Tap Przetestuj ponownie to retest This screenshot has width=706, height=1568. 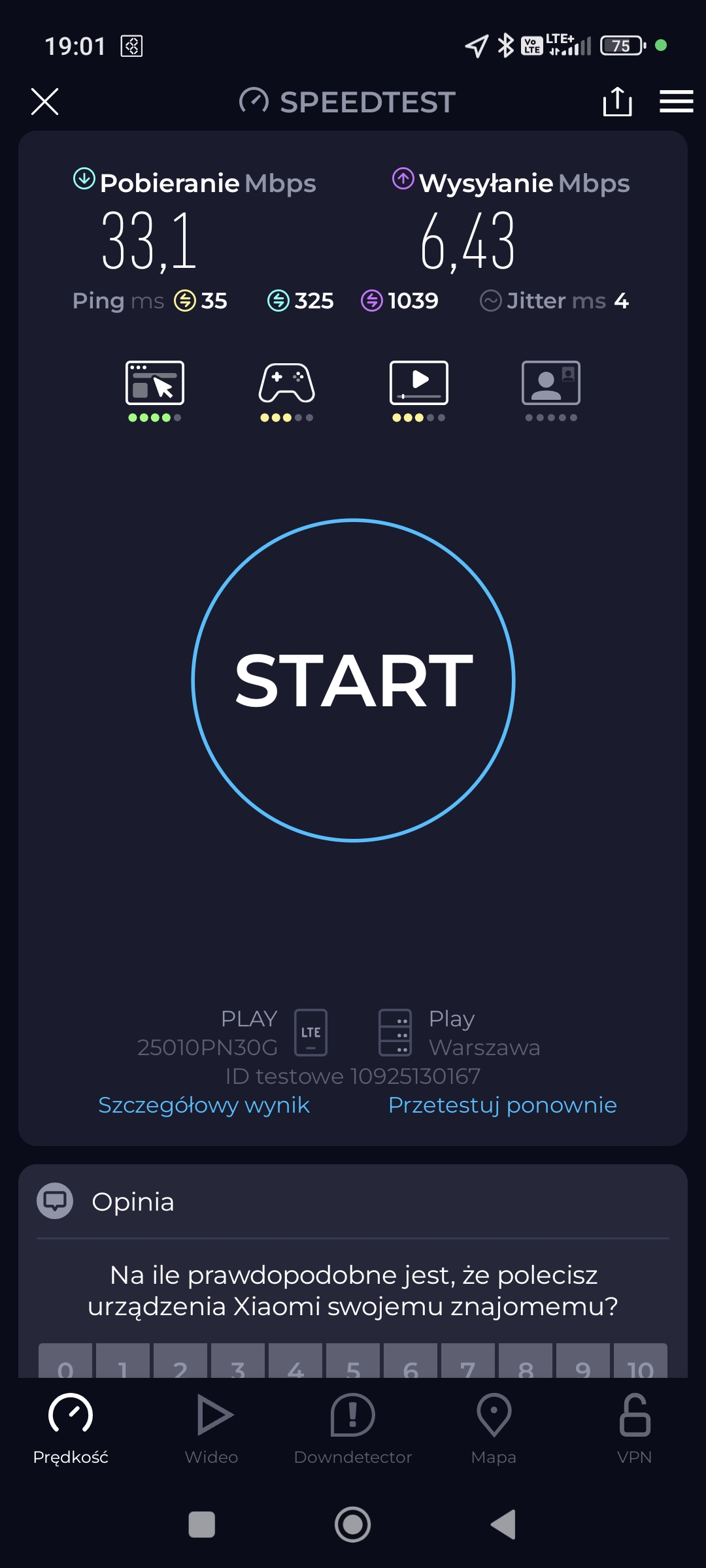click(502, 1105)
